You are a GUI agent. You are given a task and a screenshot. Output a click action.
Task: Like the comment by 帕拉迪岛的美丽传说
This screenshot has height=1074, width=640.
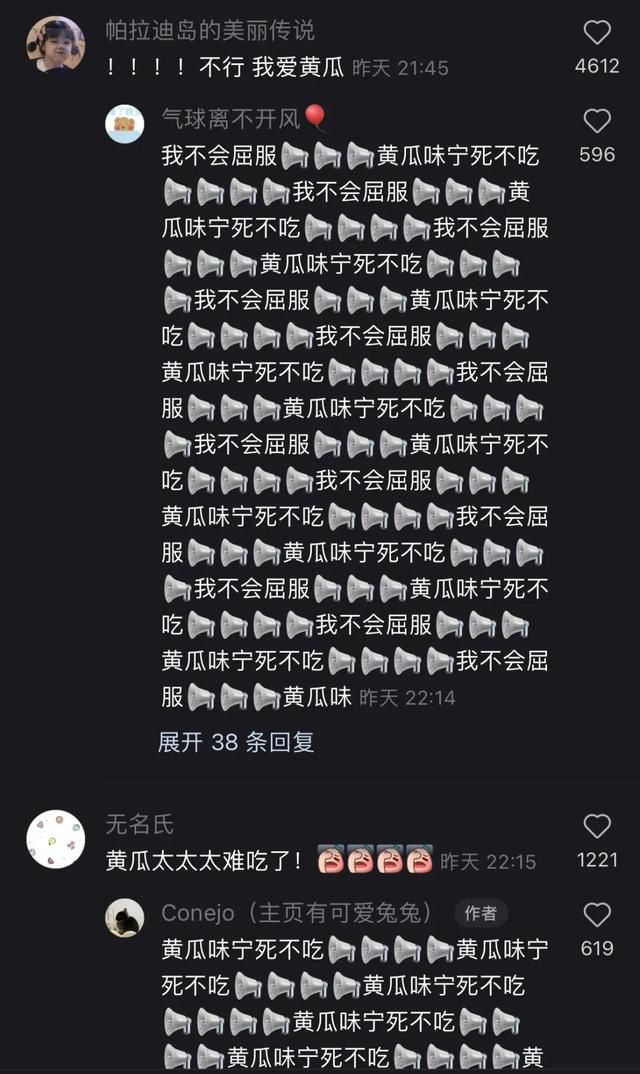click(x=597, y=33)
